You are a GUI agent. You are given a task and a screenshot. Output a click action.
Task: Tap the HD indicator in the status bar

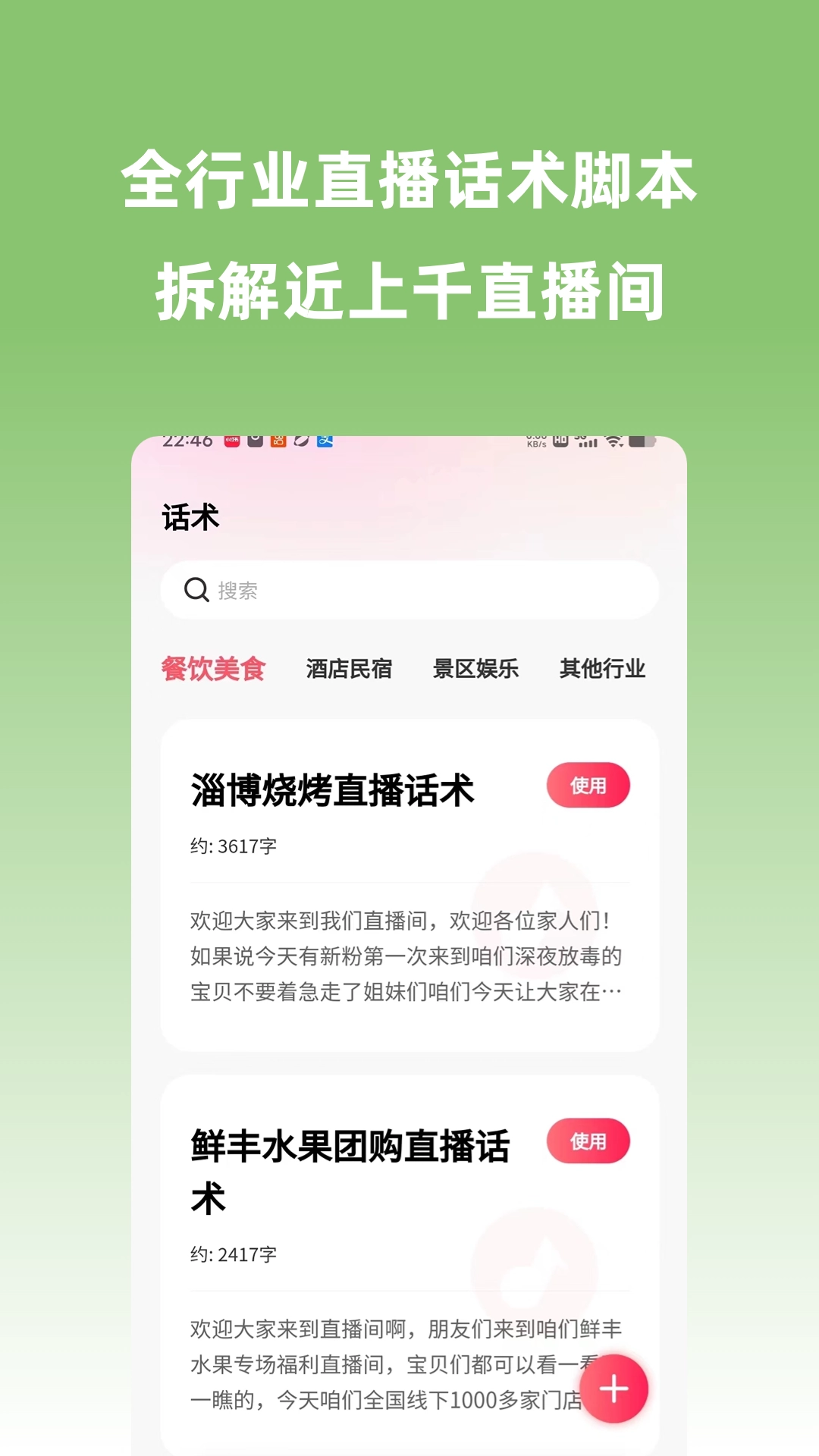[560, 442]
